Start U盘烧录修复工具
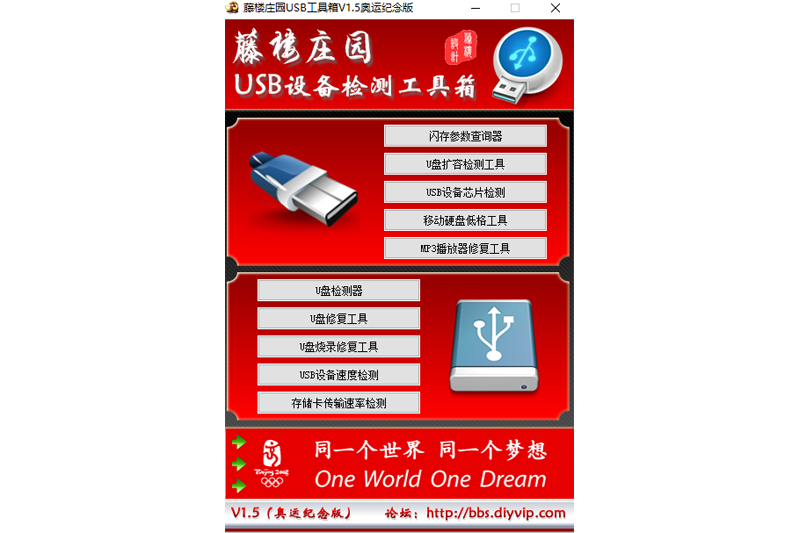Image resolution: width=800 pixels, height=533 pixels. 338,347
